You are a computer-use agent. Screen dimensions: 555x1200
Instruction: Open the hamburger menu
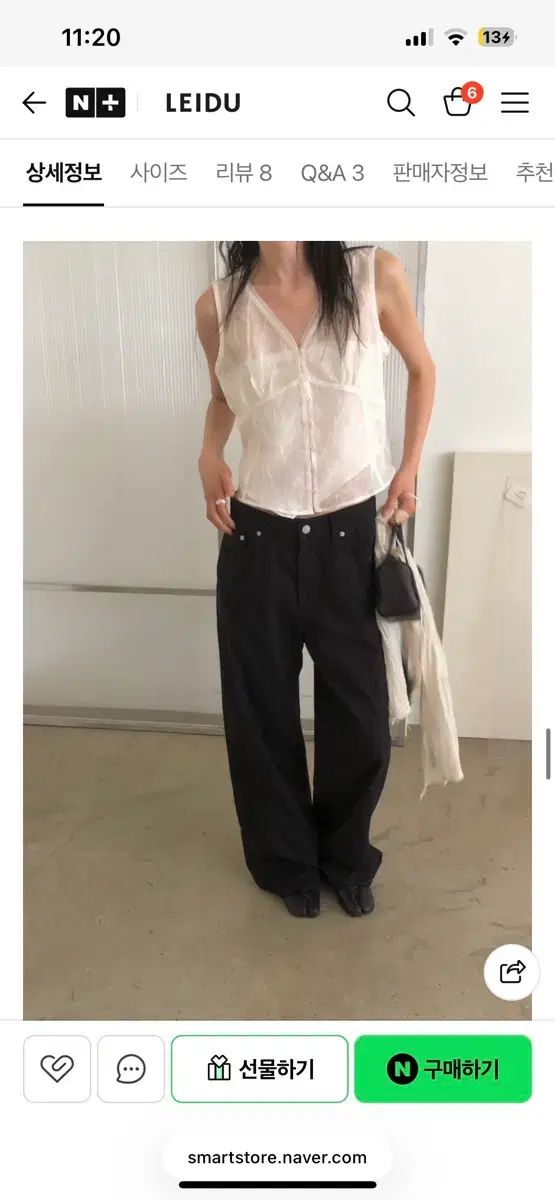[x=515, y=102]
